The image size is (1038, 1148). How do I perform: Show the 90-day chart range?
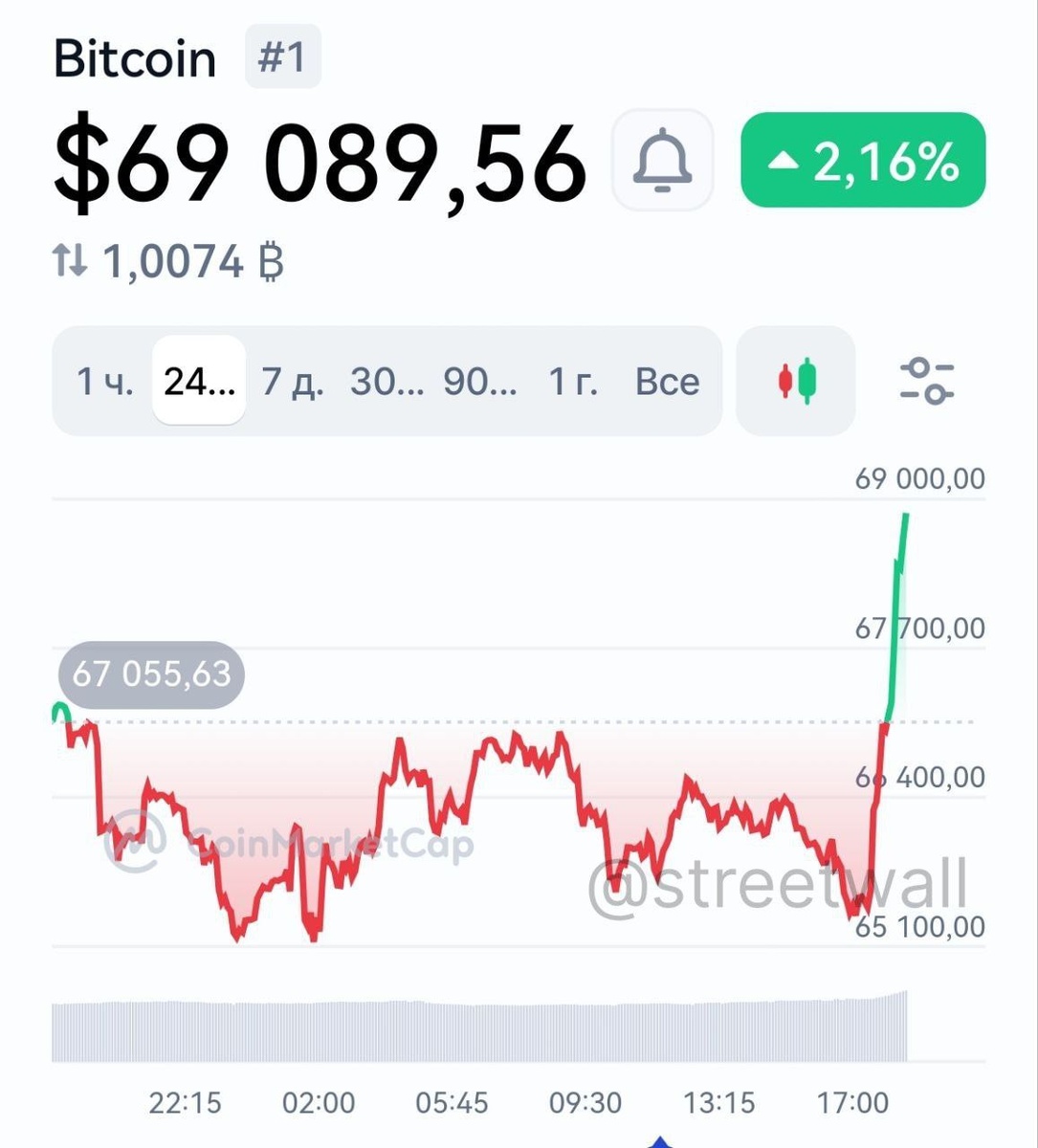tap(479, 382)
